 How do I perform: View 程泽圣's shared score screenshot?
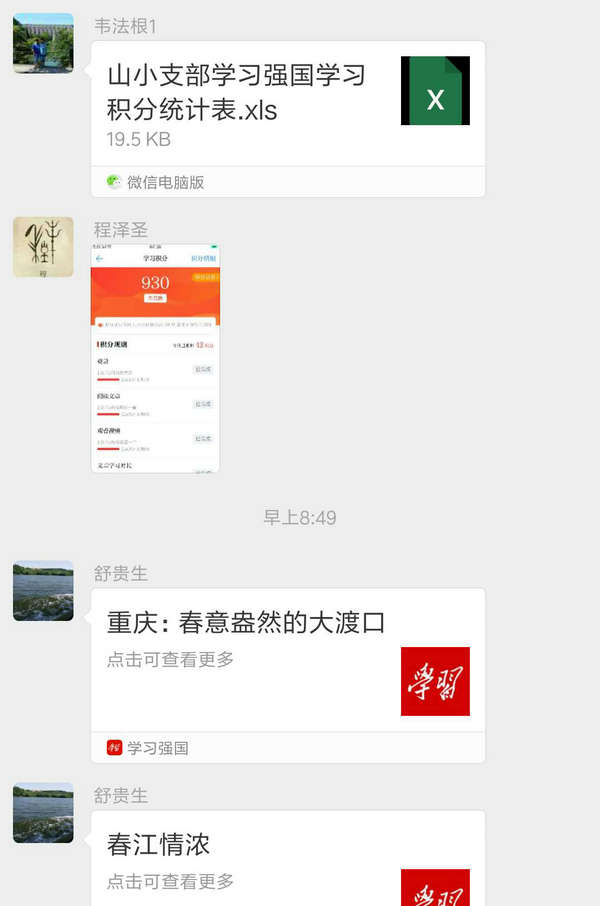click(155, 358)
